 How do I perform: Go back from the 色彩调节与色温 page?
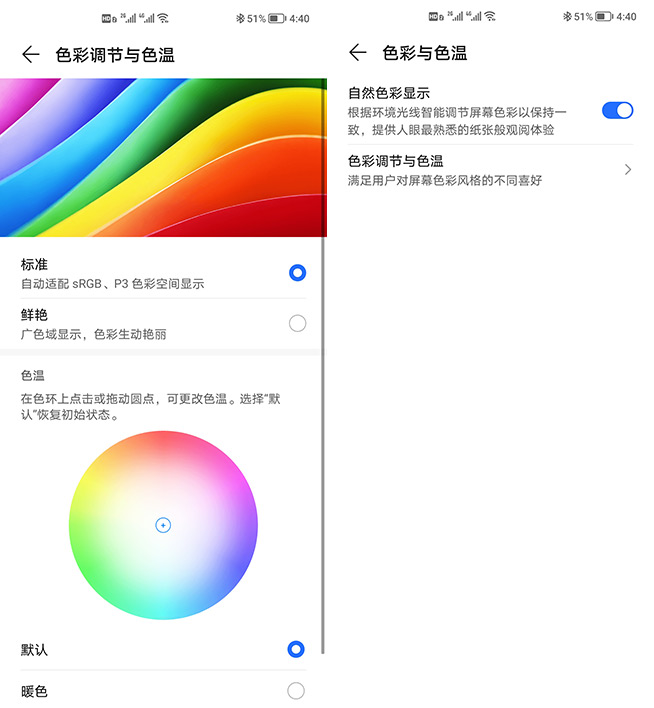[31, 54]
